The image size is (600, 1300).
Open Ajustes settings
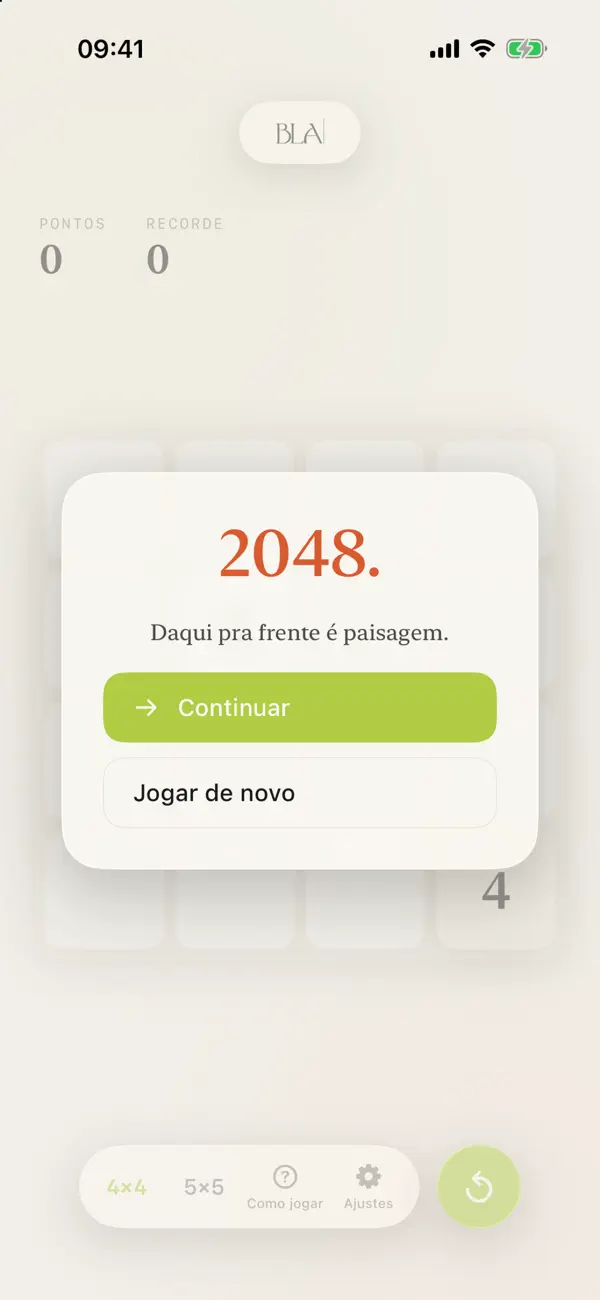[368, 1187]
